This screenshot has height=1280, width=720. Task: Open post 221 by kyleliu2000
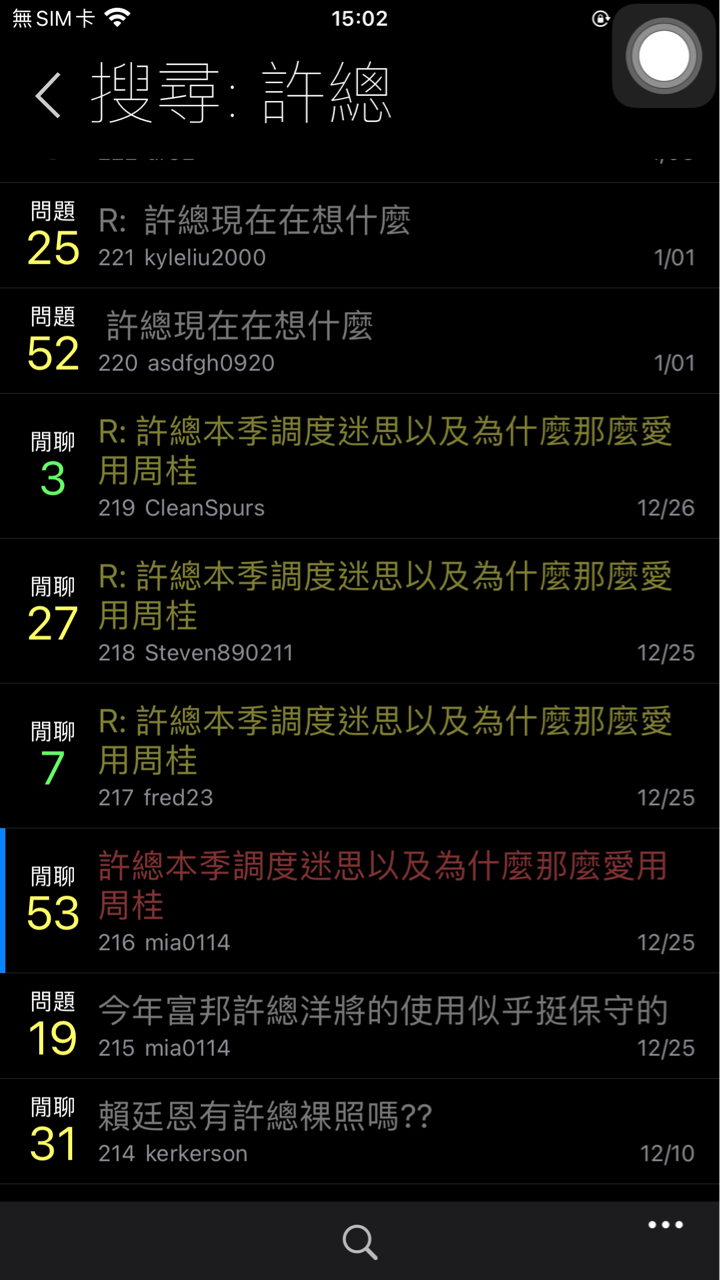click(360, 236)
